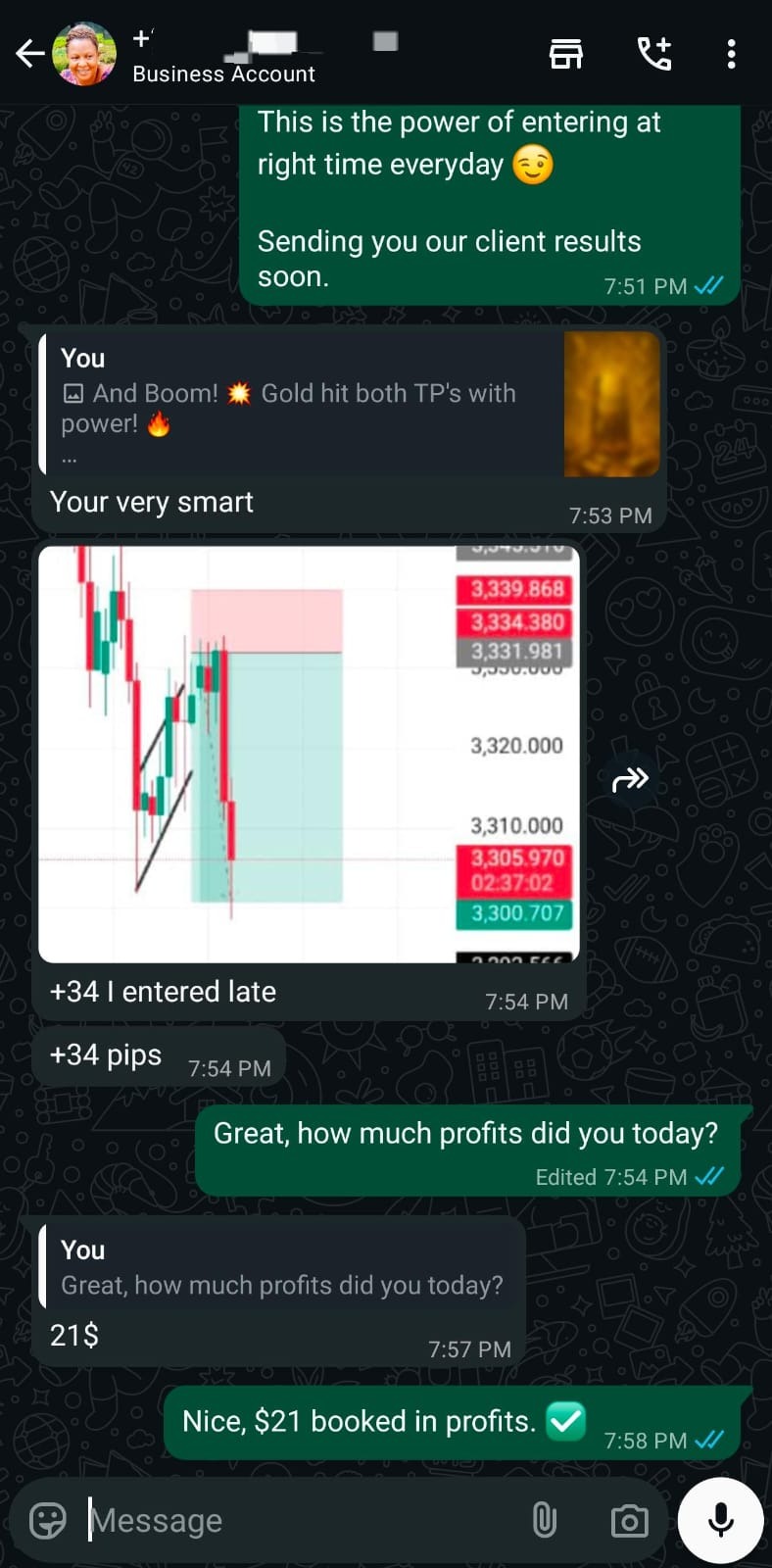Forward the chart image
This screenshot has width=772, height=1568.
630,779
